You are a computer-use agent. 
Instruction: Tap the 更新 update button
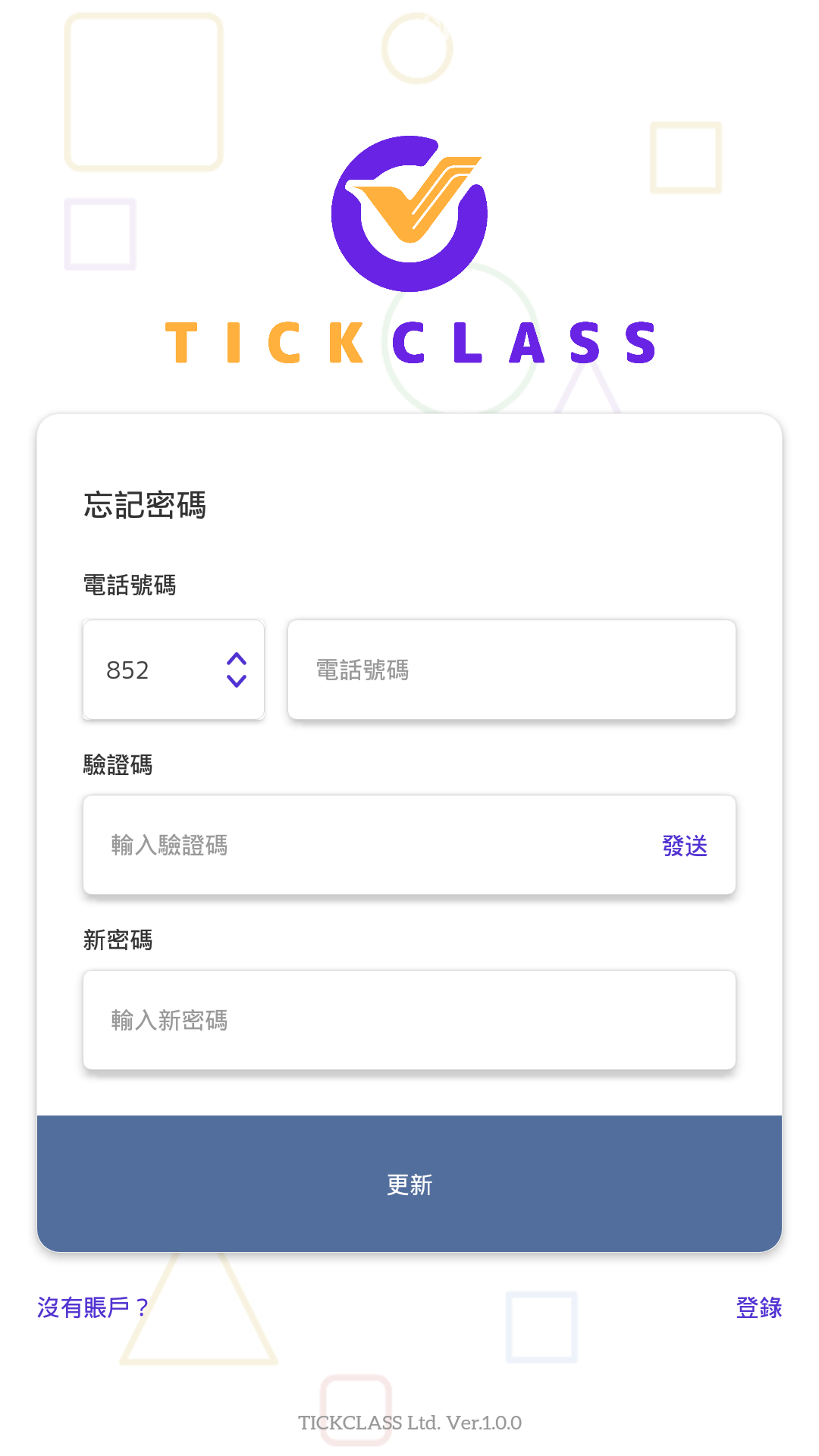pyautogui.click(x=409, y=1184)
